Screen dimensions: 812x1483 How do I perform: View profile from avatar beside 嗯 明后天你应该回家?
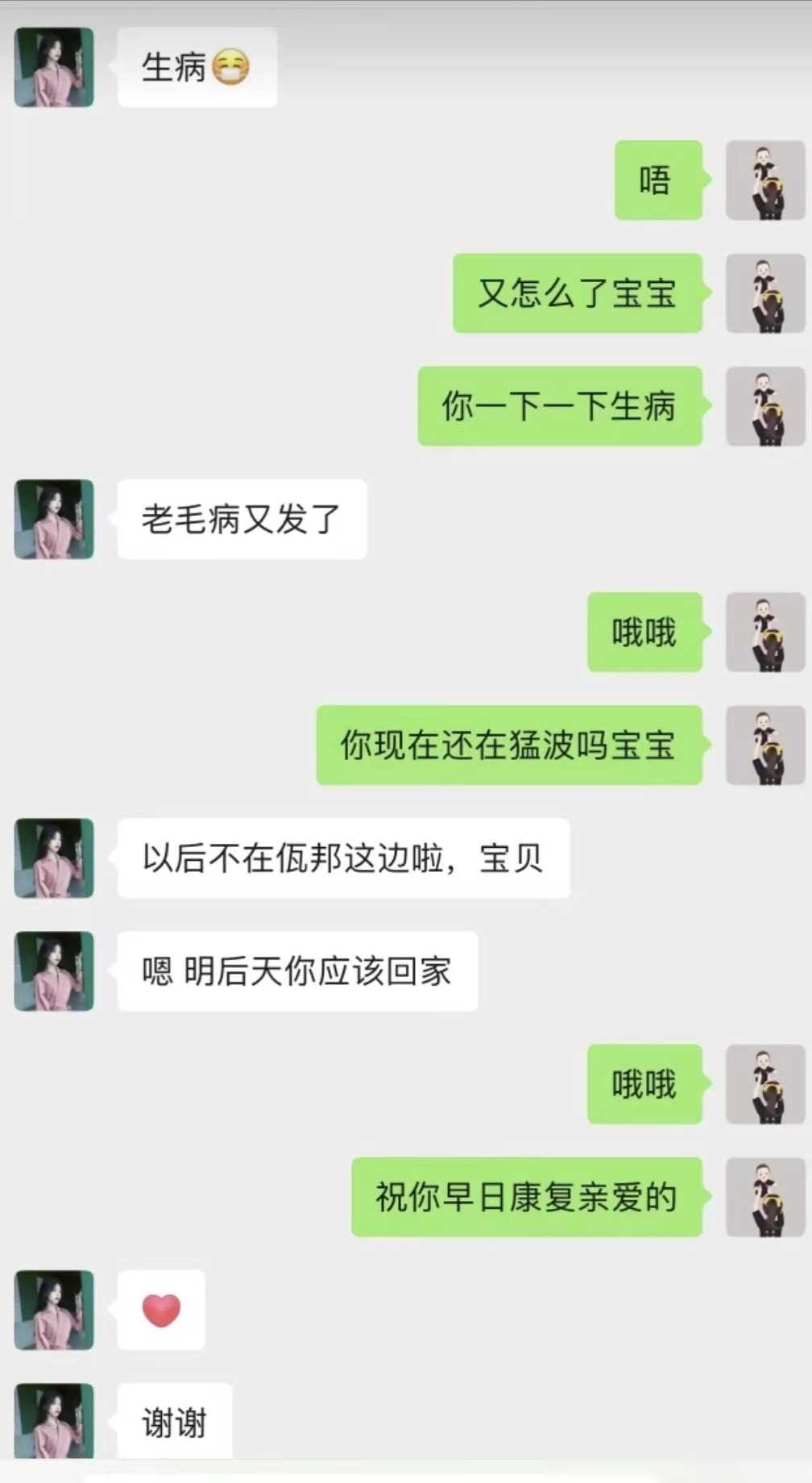pos(54,970)
